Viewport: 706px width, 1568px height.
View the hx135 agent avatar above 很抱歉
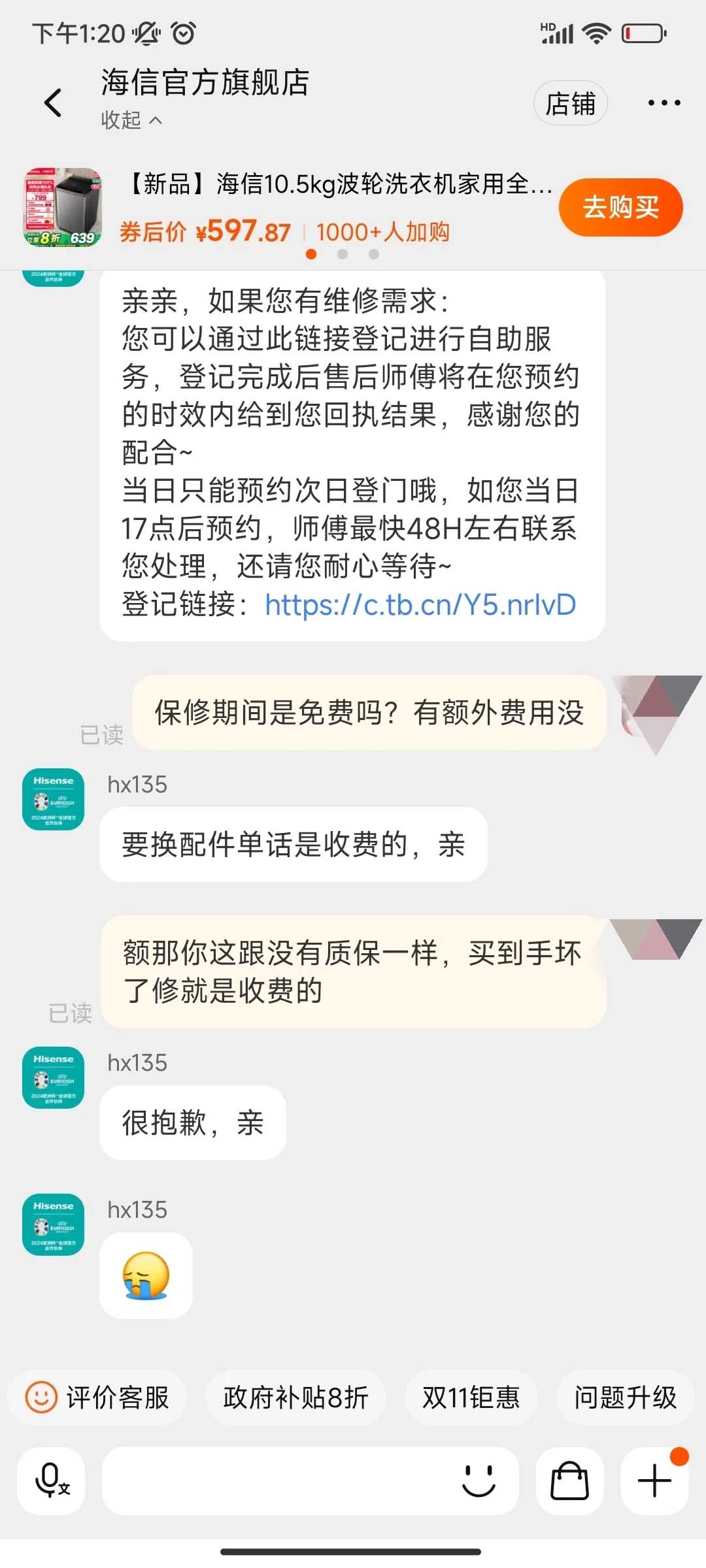click(x=54, y=1077)
